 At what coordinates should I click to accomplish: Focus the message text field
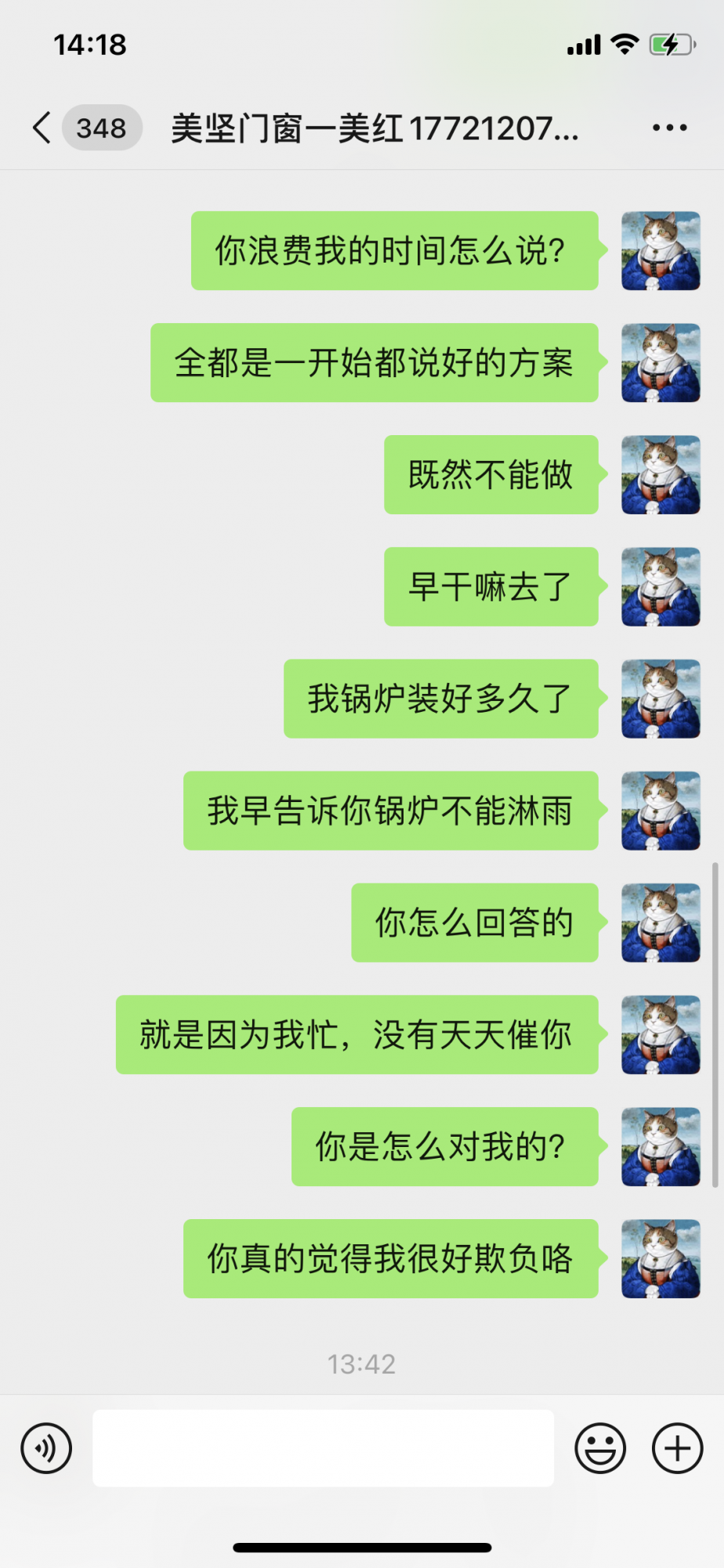click(323, 1448)
